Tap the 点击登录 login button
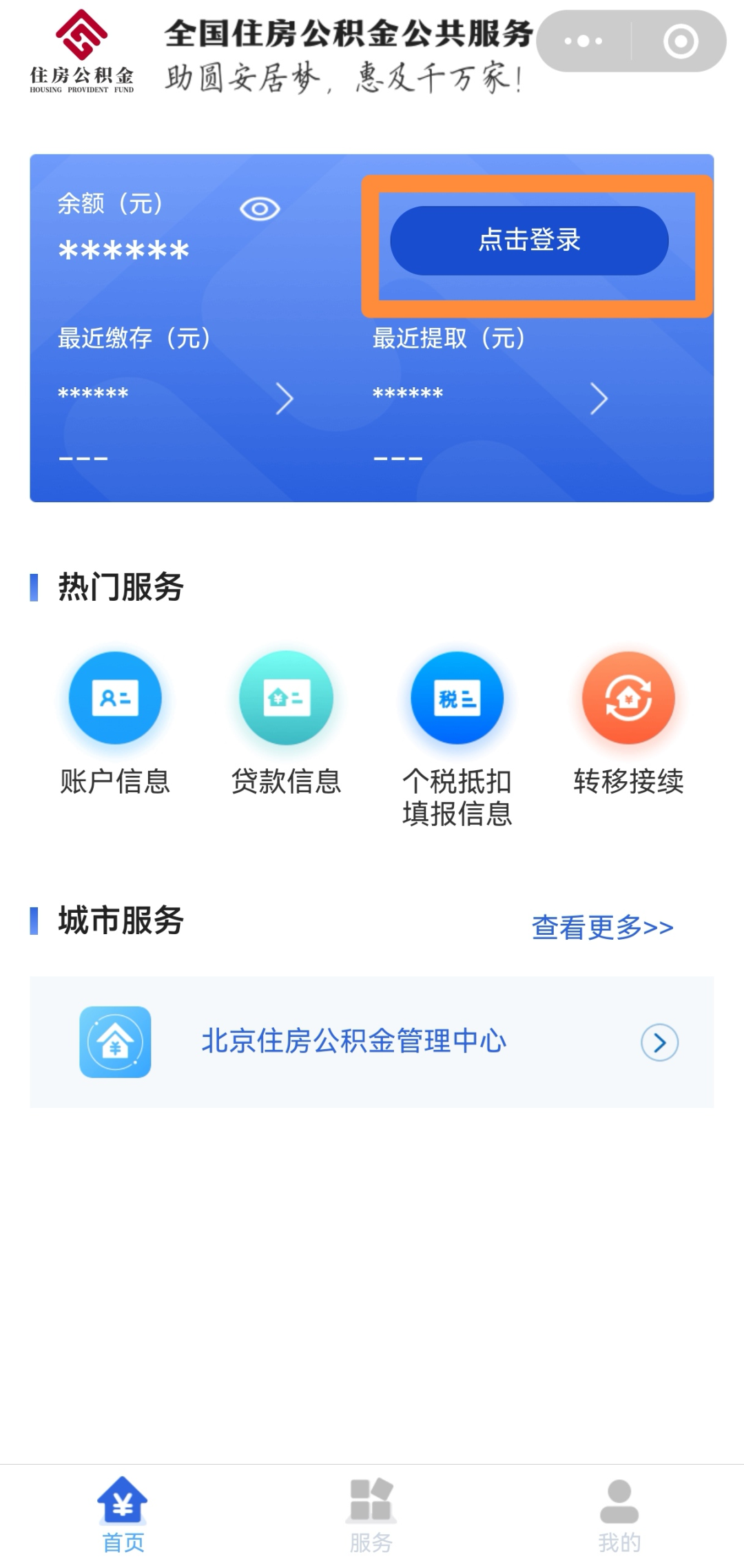 click(x=529, y=240)
